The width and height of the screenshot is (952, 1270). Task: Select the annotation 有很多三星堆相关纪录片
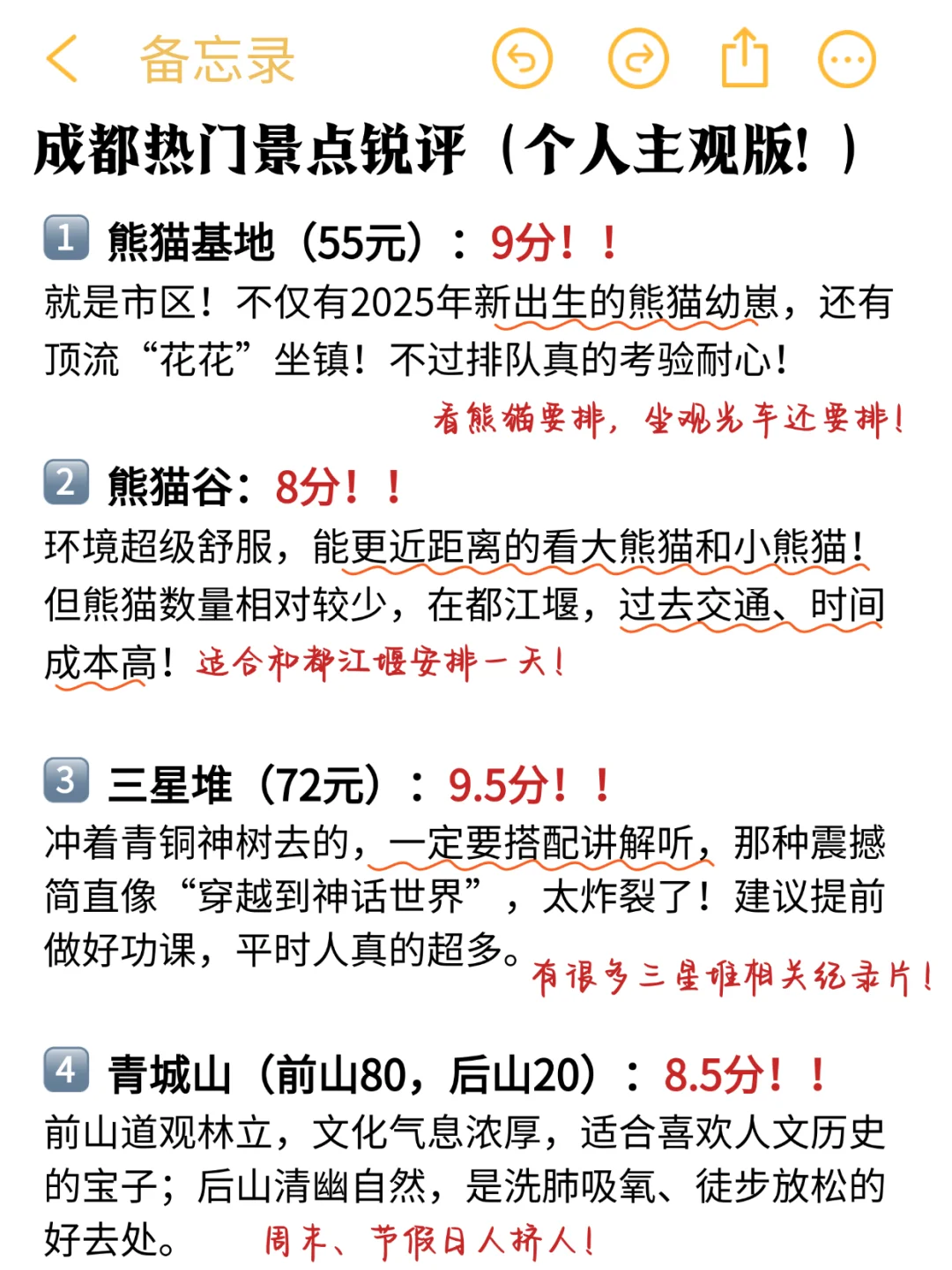[x=732, y=979]
